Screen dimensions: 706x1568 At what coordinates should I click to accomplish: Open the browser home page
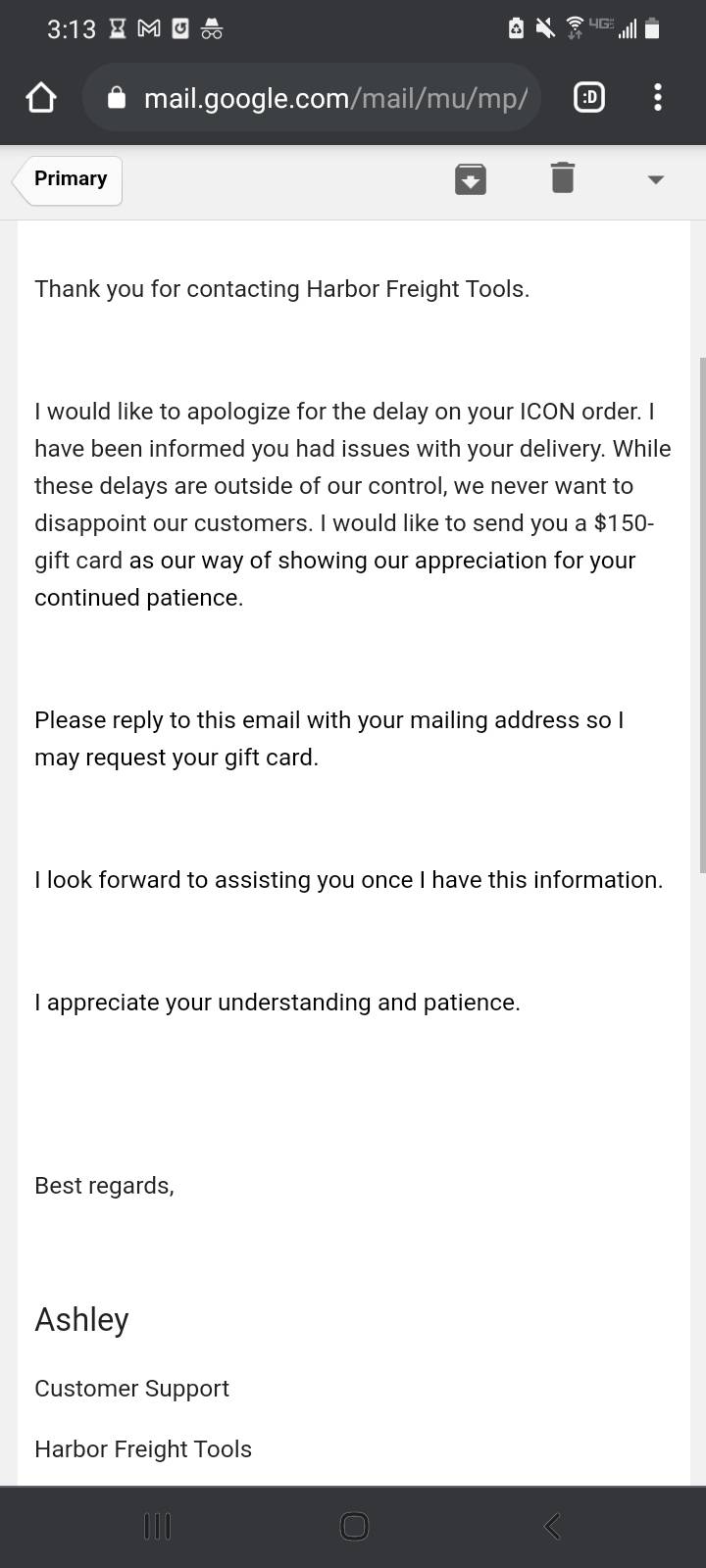point(41,98)
